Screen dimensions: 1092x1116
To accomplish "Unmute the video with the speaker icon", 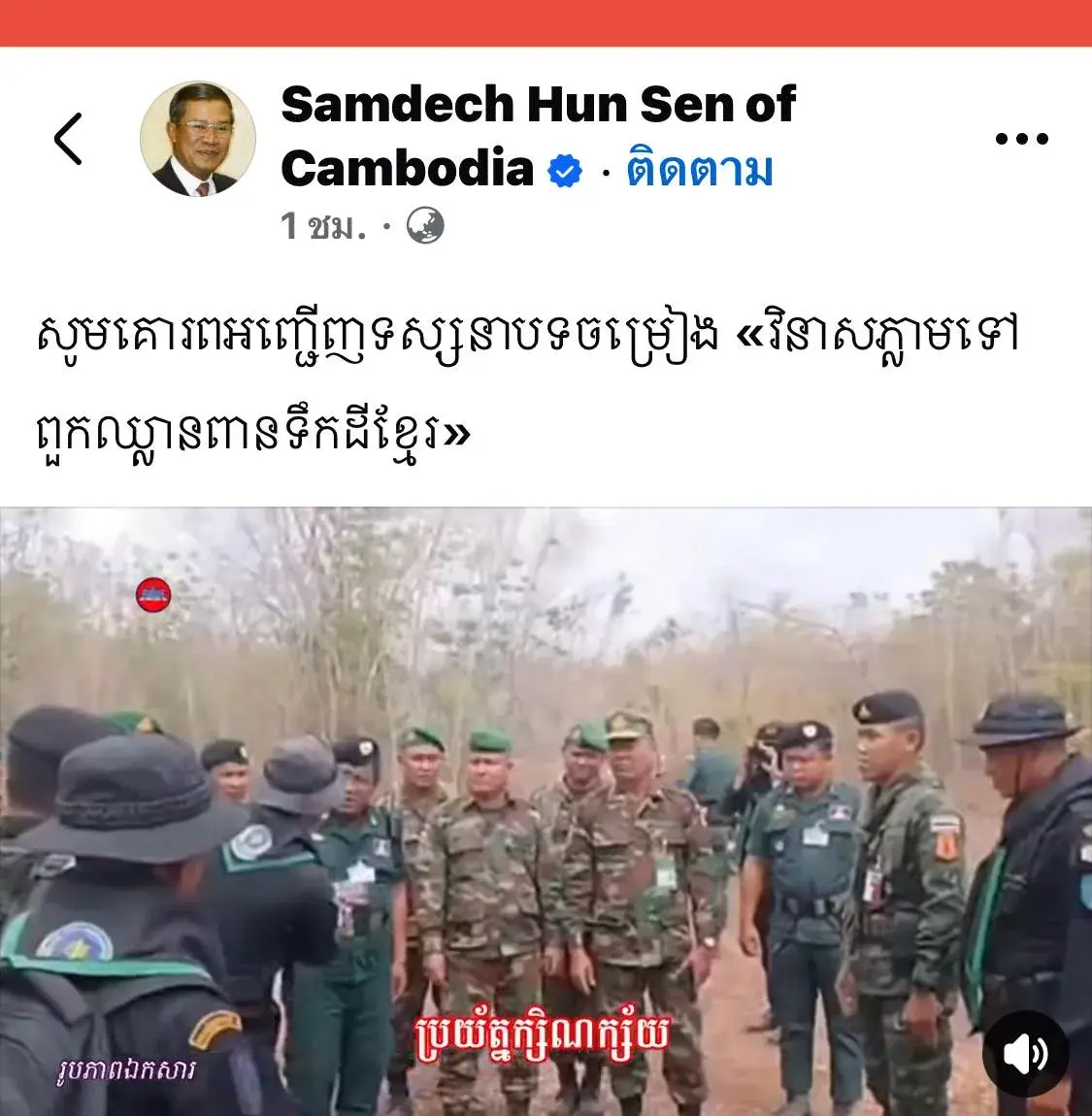I will [1025, 1055].
